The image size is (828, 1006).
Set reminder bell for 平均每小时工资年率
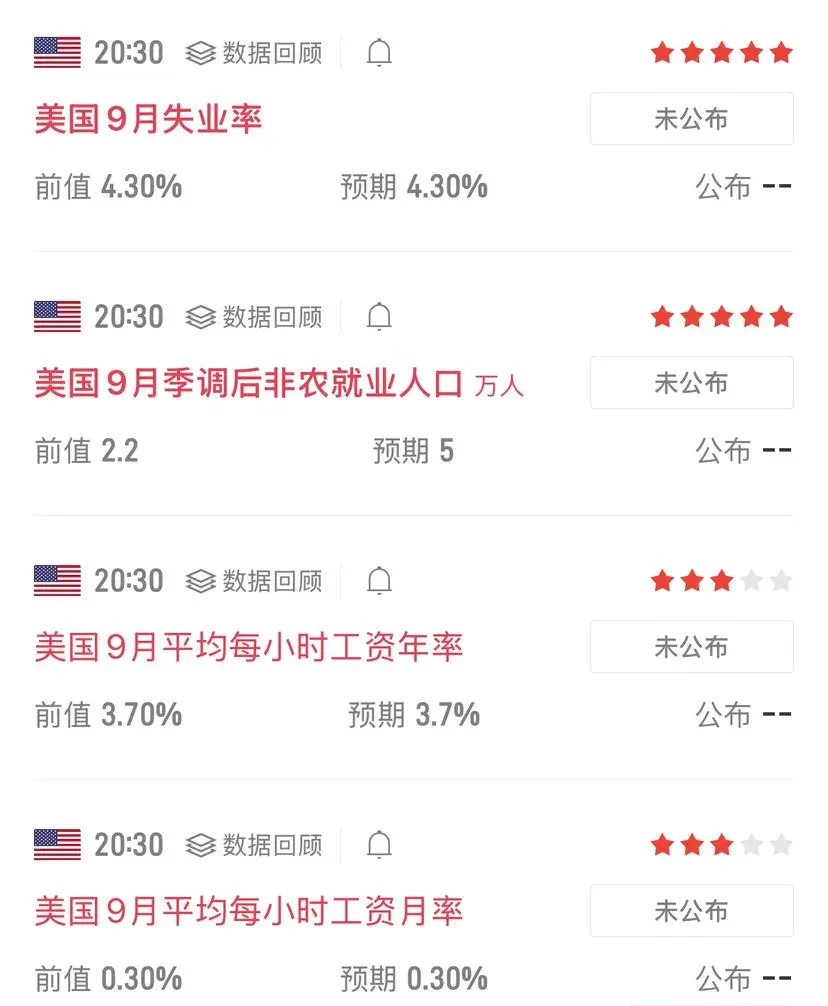point(379,581)
